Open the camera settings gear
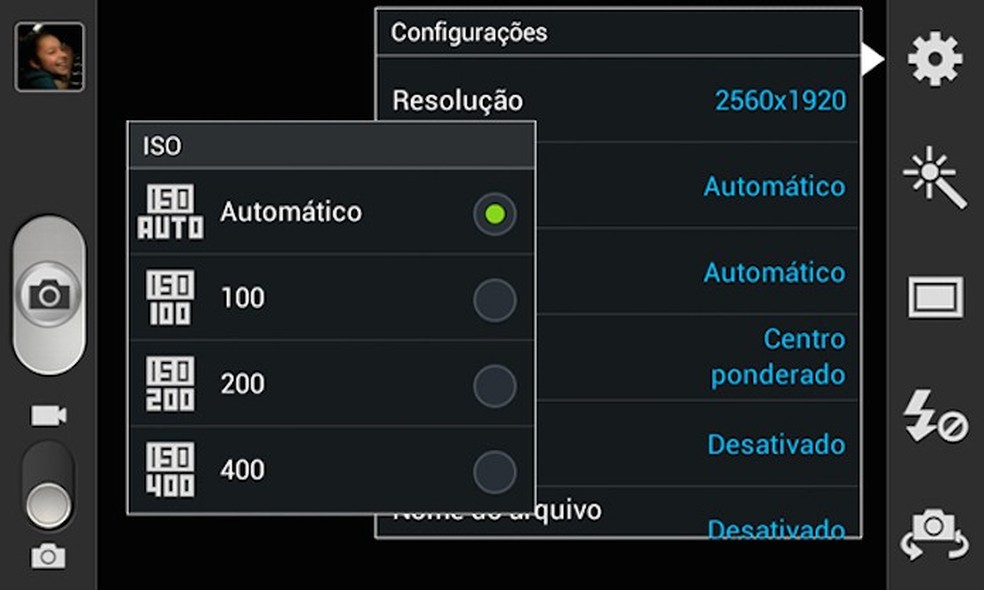The image size is (984, 590). pos(935,59)
